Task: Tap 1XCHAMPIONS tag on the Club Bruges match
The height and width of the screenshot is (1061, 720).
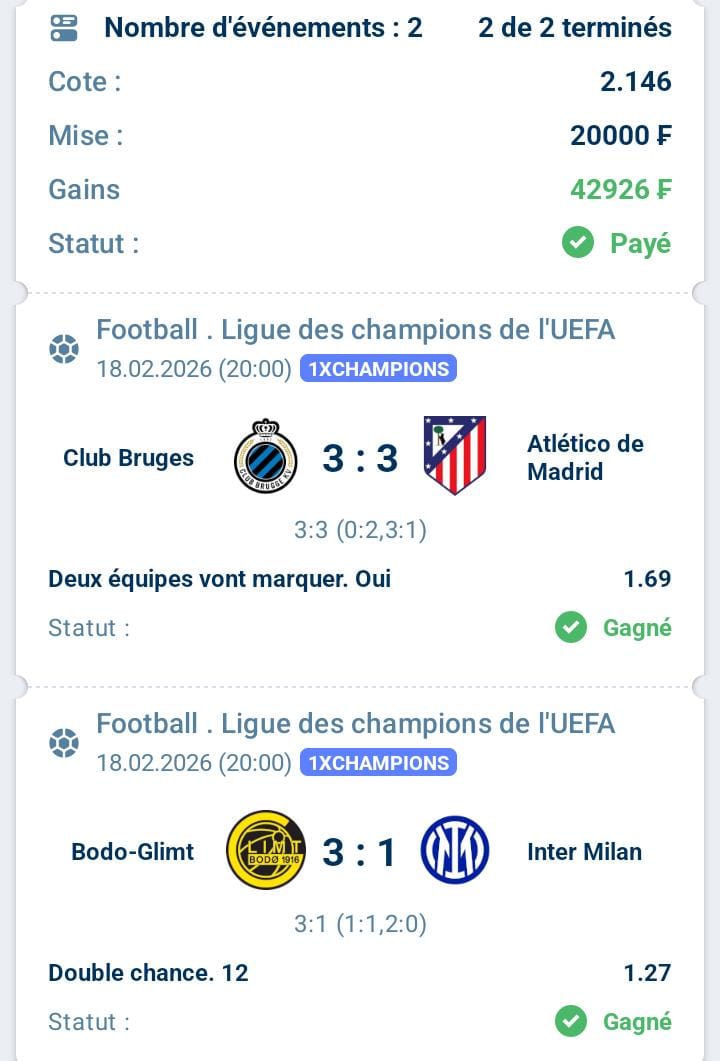Action: tap(378, 369)
